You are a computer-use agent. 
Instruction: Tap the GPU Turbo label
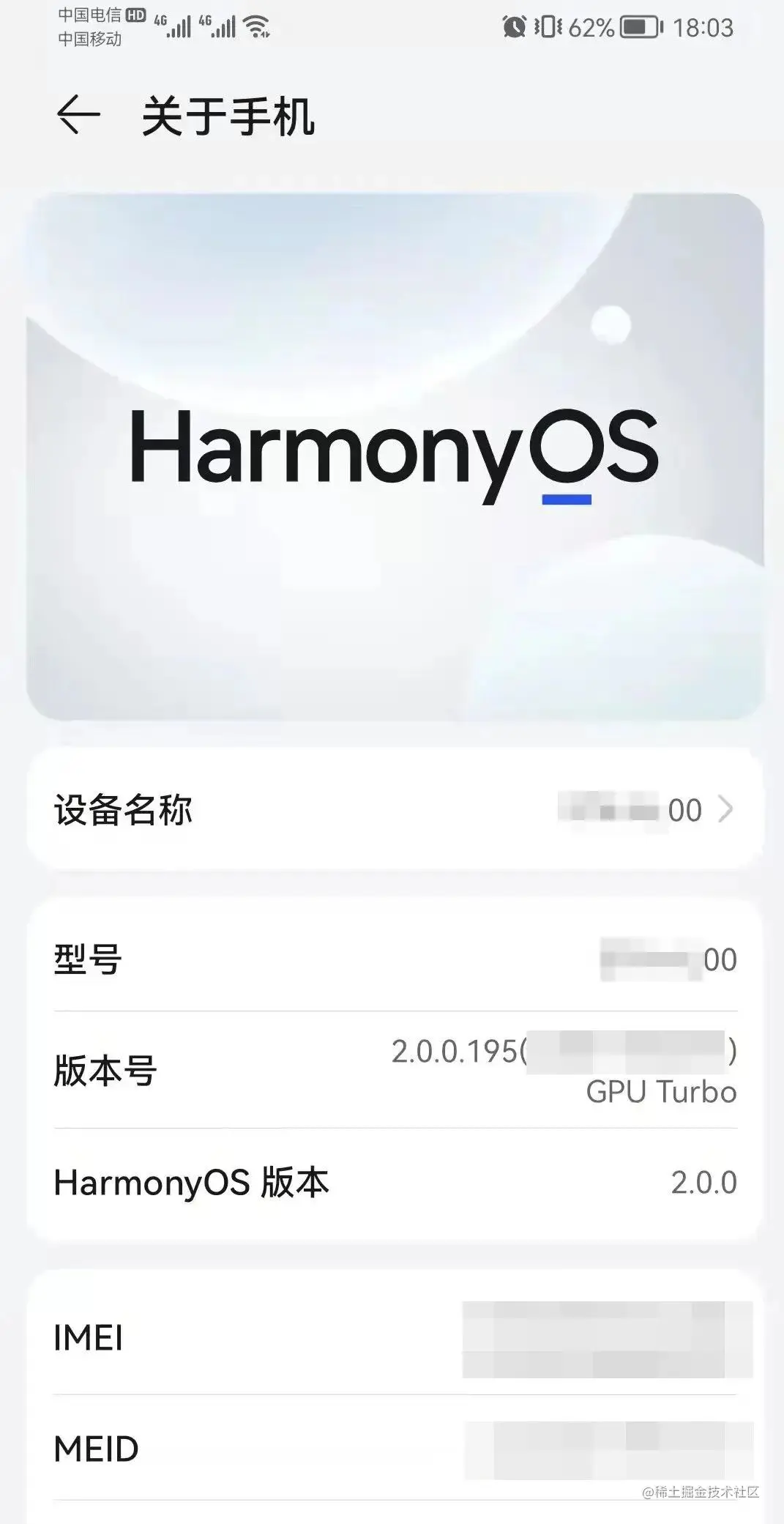click(658, 1092)
